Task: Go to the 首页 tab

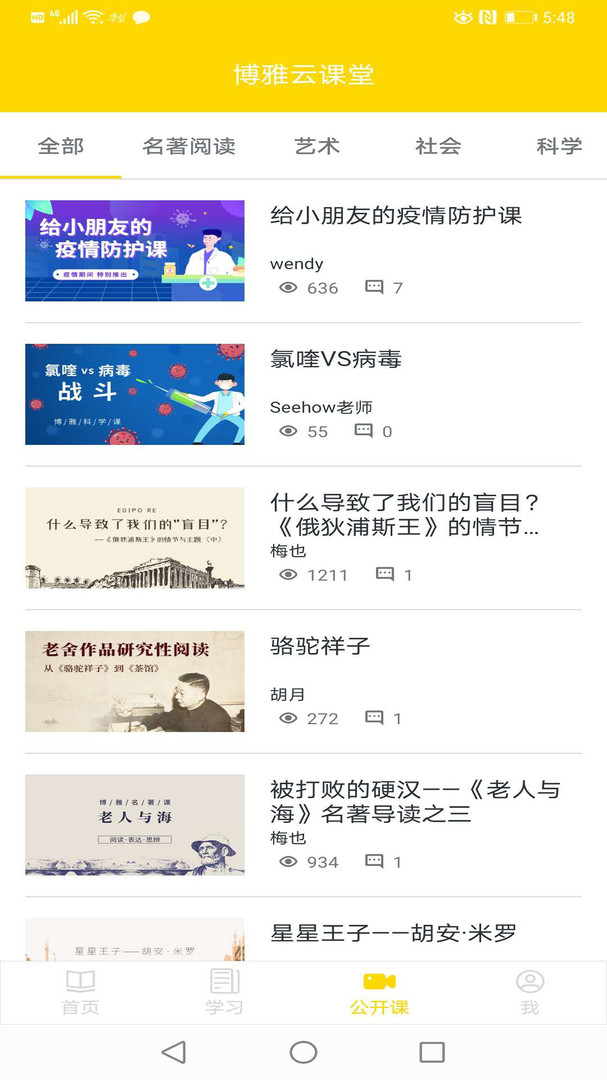Action: pyautogui.click(x=80, y=992)
